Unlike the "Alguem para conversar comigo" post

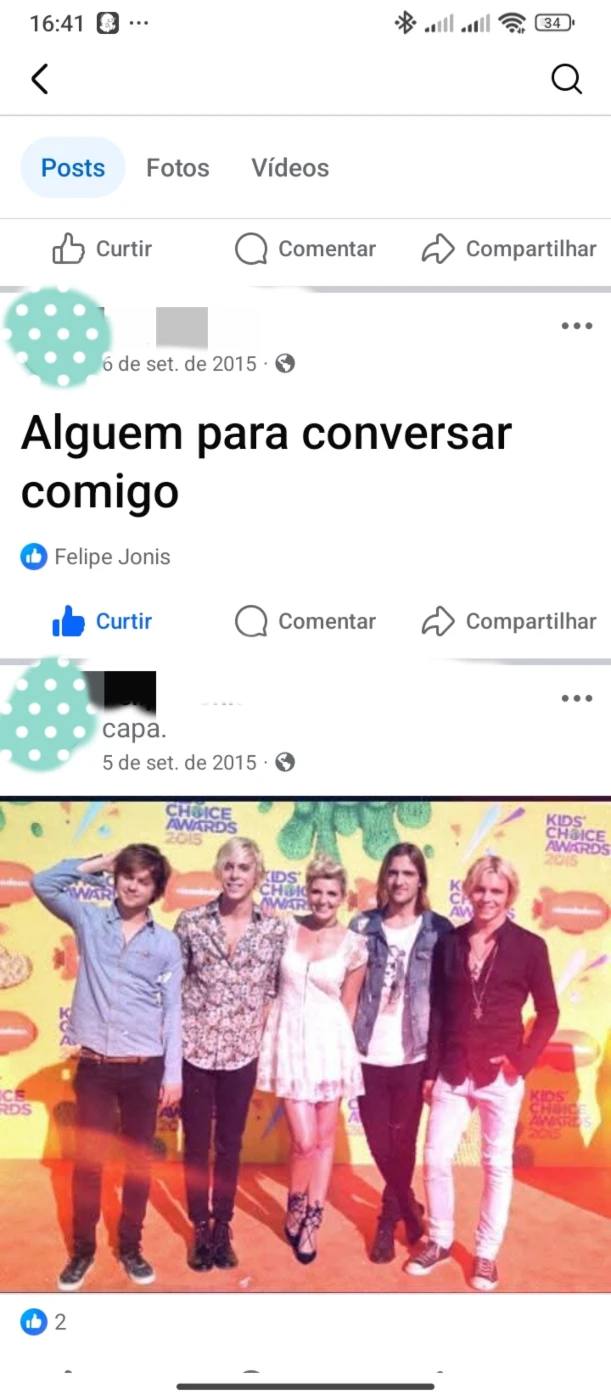[x=102, y=621]
